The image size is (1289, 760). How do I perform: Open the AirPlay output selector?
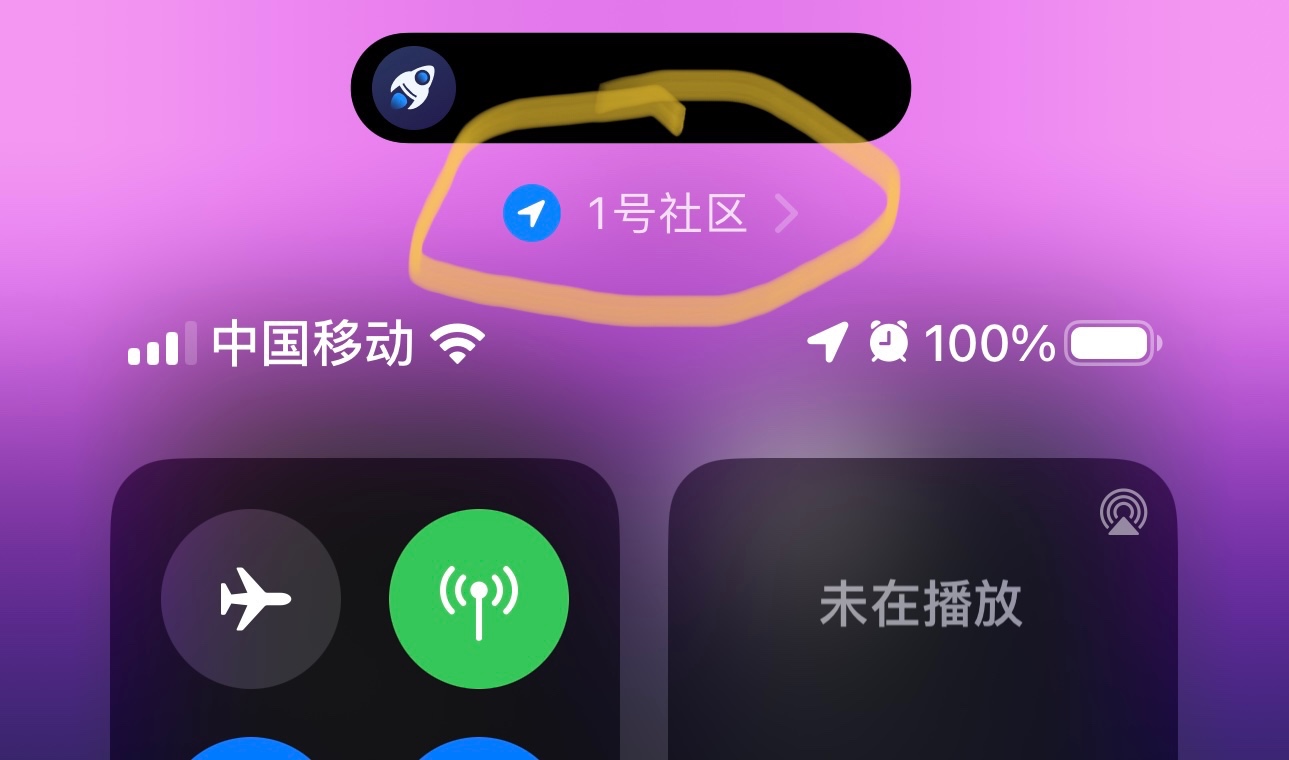(x=1123, y=513)
